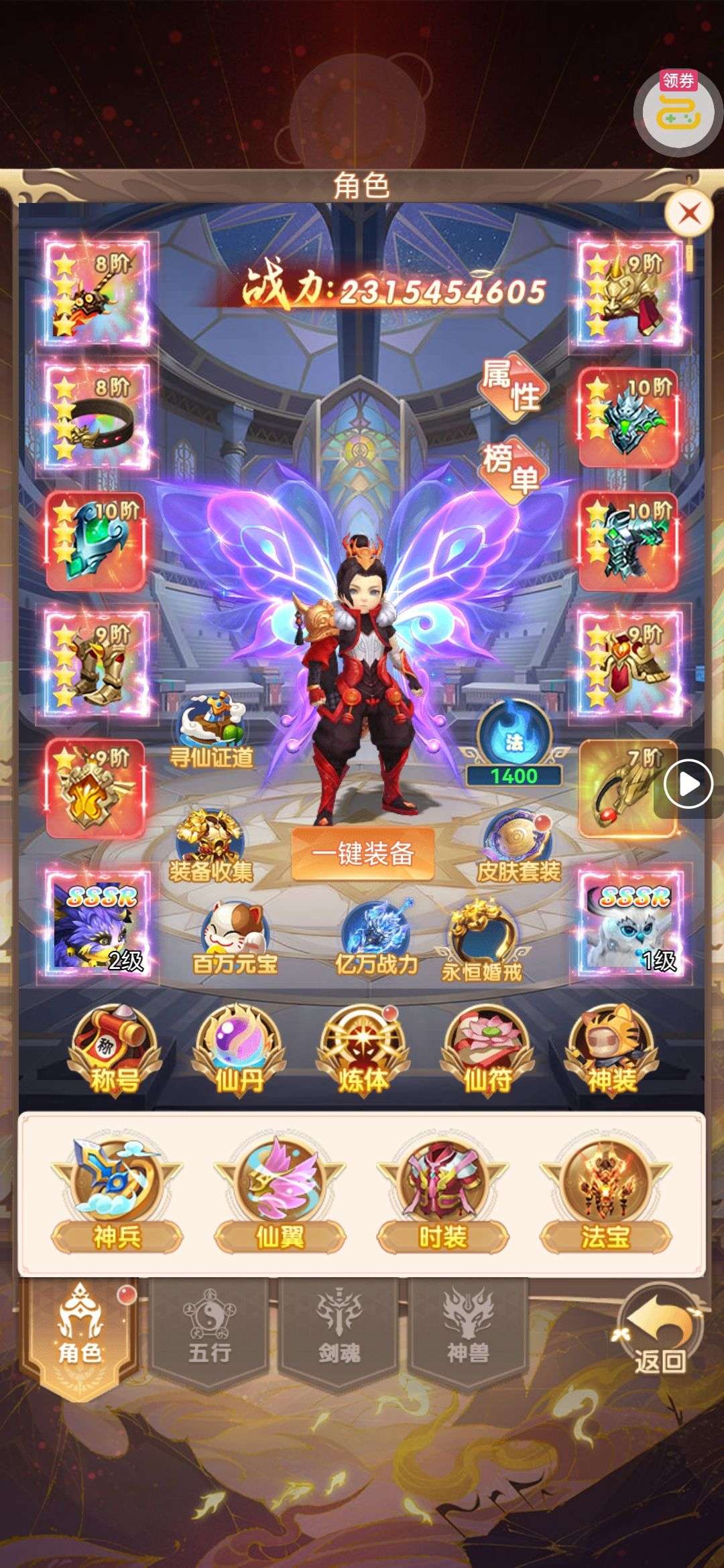
Task: Open the 仙符 talisman menu
Action: (487, 1050)
